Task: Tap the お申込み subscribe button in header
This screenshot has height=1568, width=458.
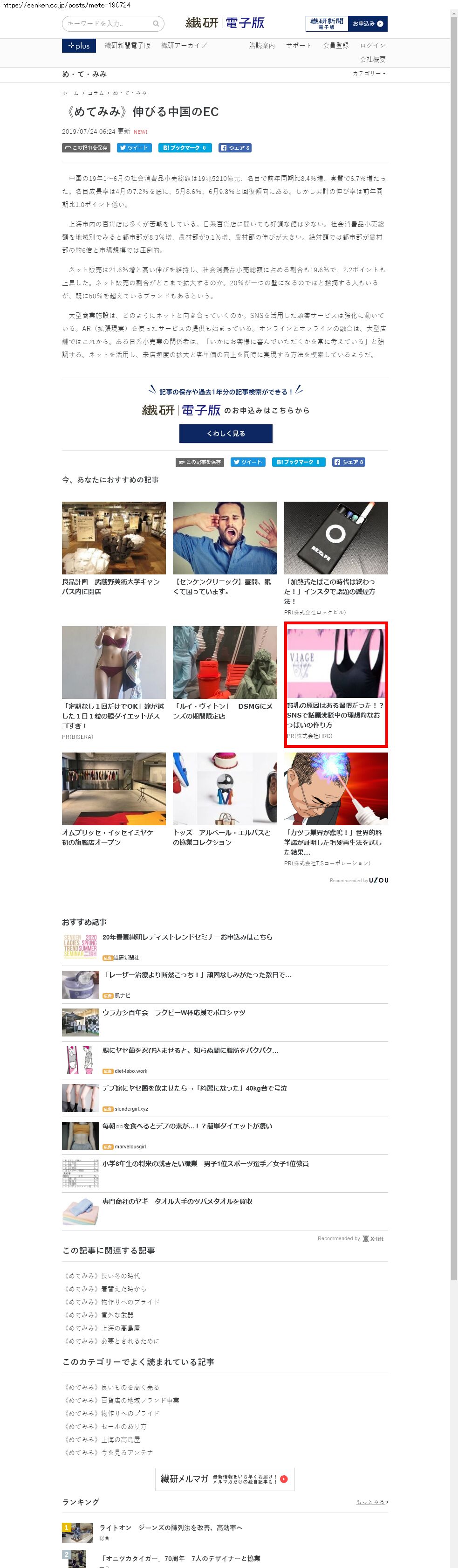Action: pyautogui.click(x=367, y=24)
